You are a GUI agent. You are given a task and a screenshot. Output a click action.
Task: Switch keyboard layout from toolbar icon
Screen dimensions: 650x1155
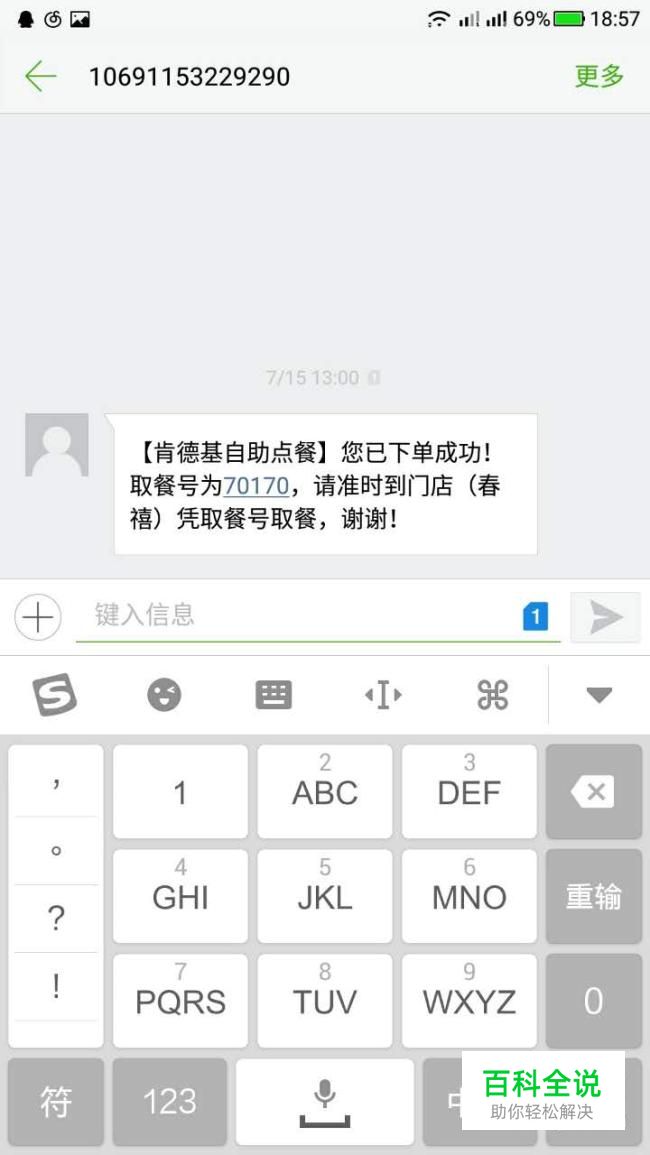click(x=273, y=695)
